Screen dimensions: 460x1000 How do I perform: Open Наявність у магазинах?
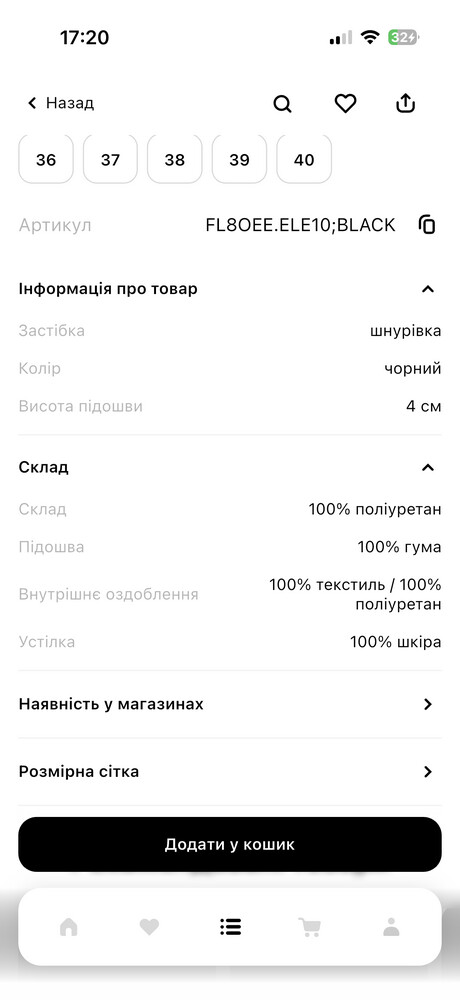(230, 704)
